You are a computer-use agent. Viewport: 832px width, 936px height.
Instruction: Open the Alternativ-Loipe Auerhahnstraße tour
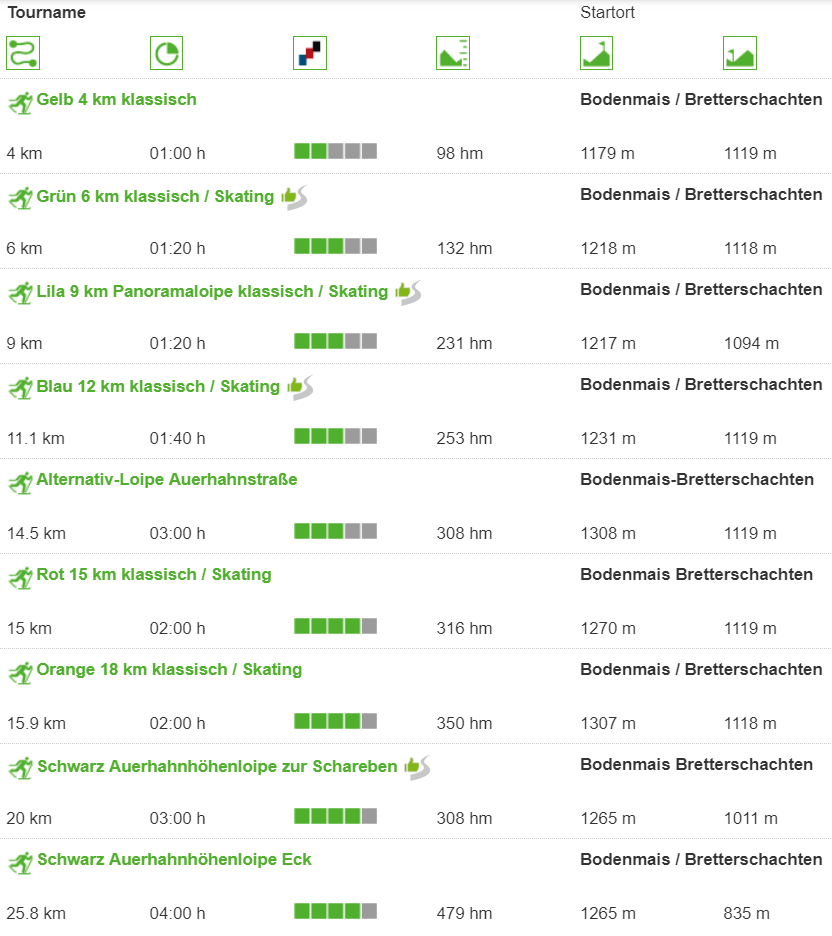[167, 480]
